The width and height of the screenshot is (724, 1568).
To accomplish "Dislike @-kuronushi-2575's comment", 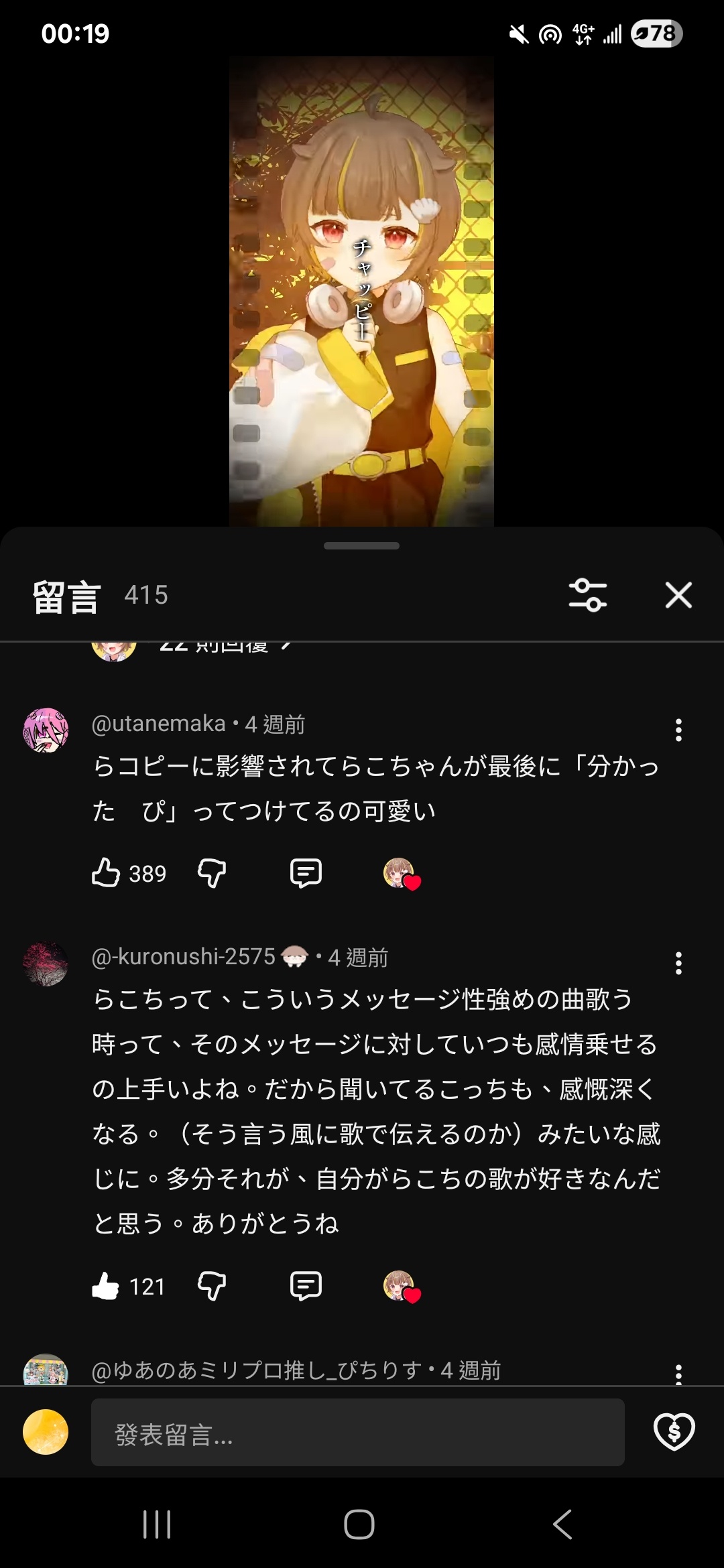I will tap(212, 1286).
